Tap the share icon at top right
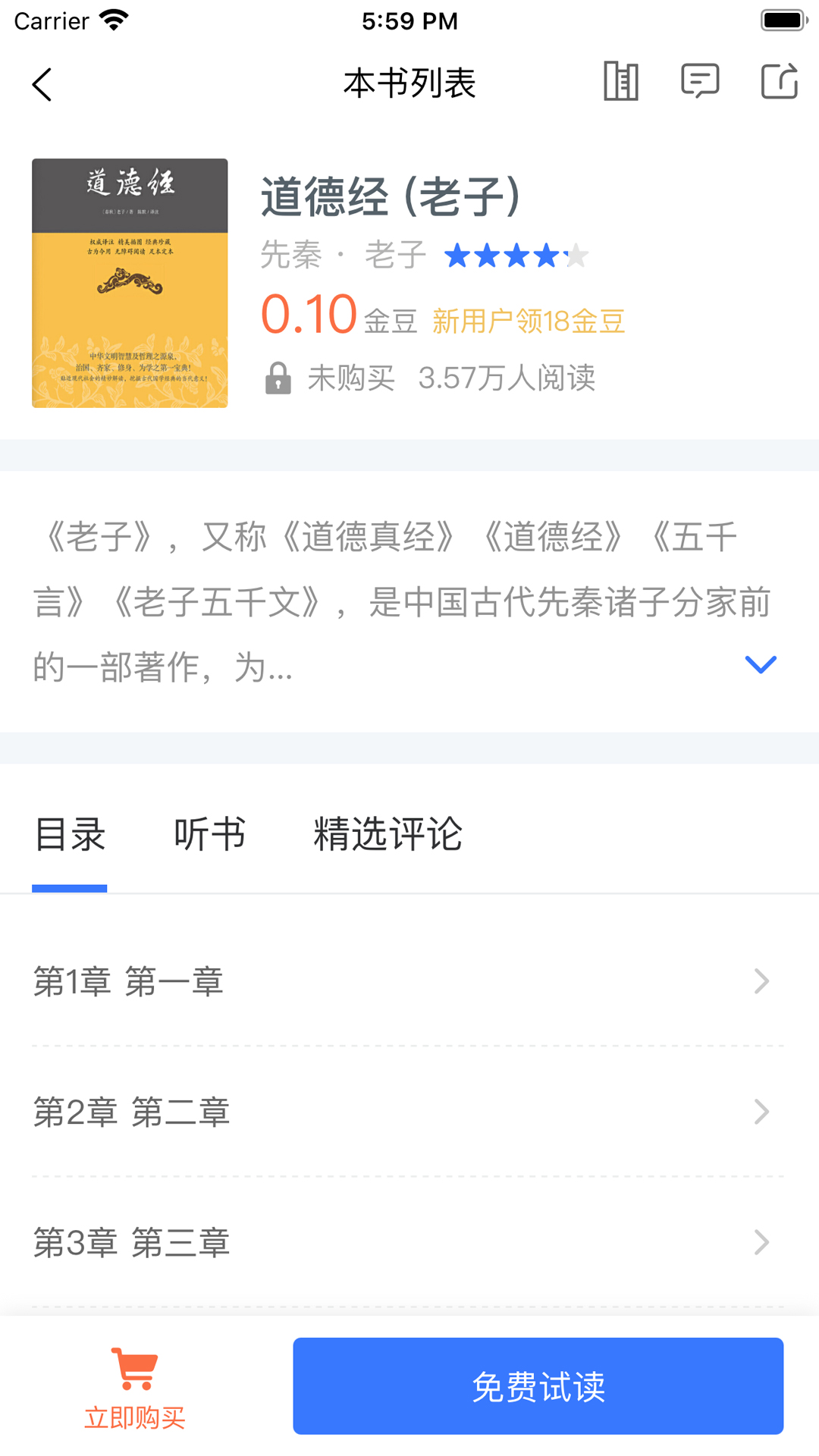819x1456 pixels. pyautogui.click(x=780, y=82)
